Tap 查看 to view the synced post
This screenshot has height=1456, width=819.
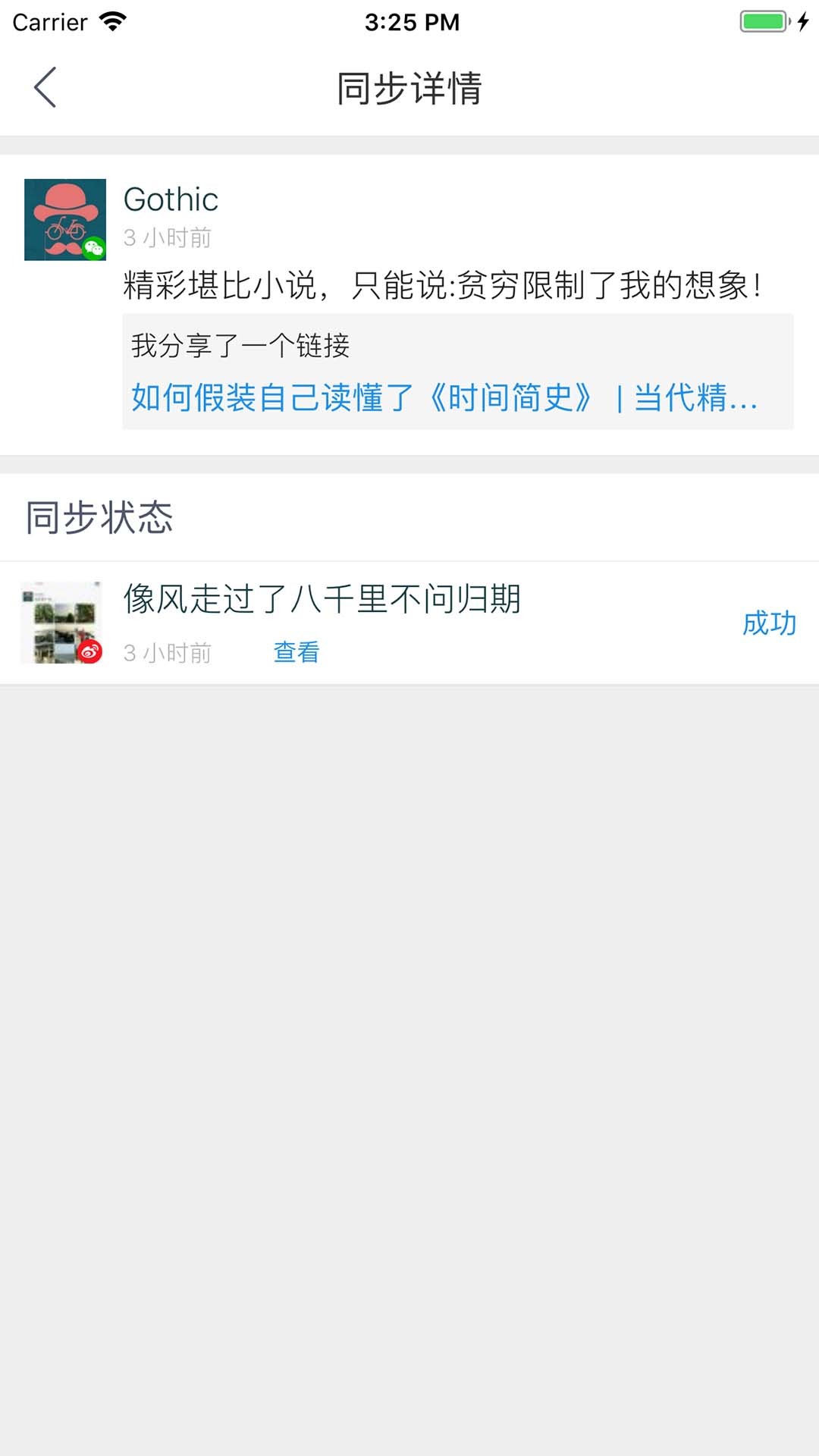pos(297,652)
